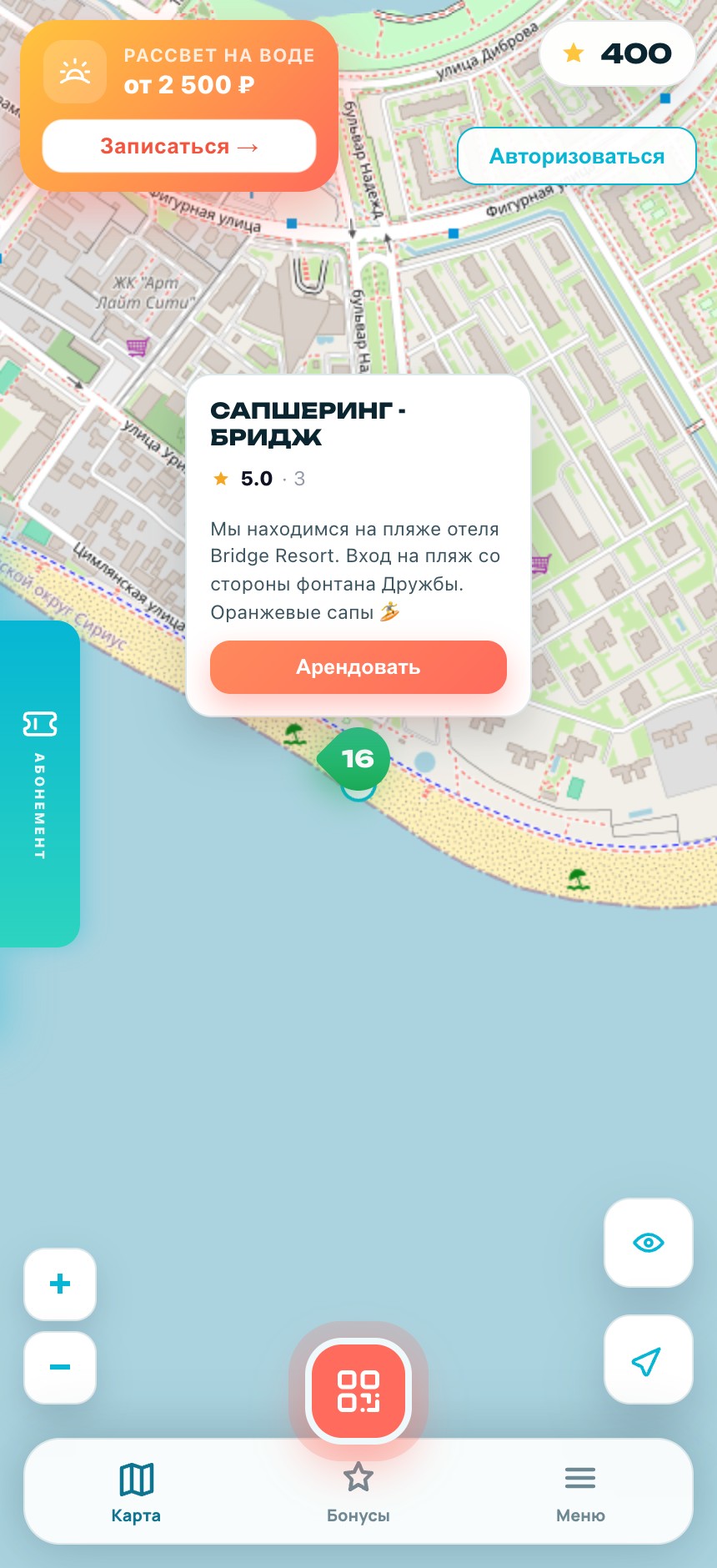The height and width of the screenshot is (1568, 717).
Task: Open the Абонемент side panel
Action: coord(40,784)
